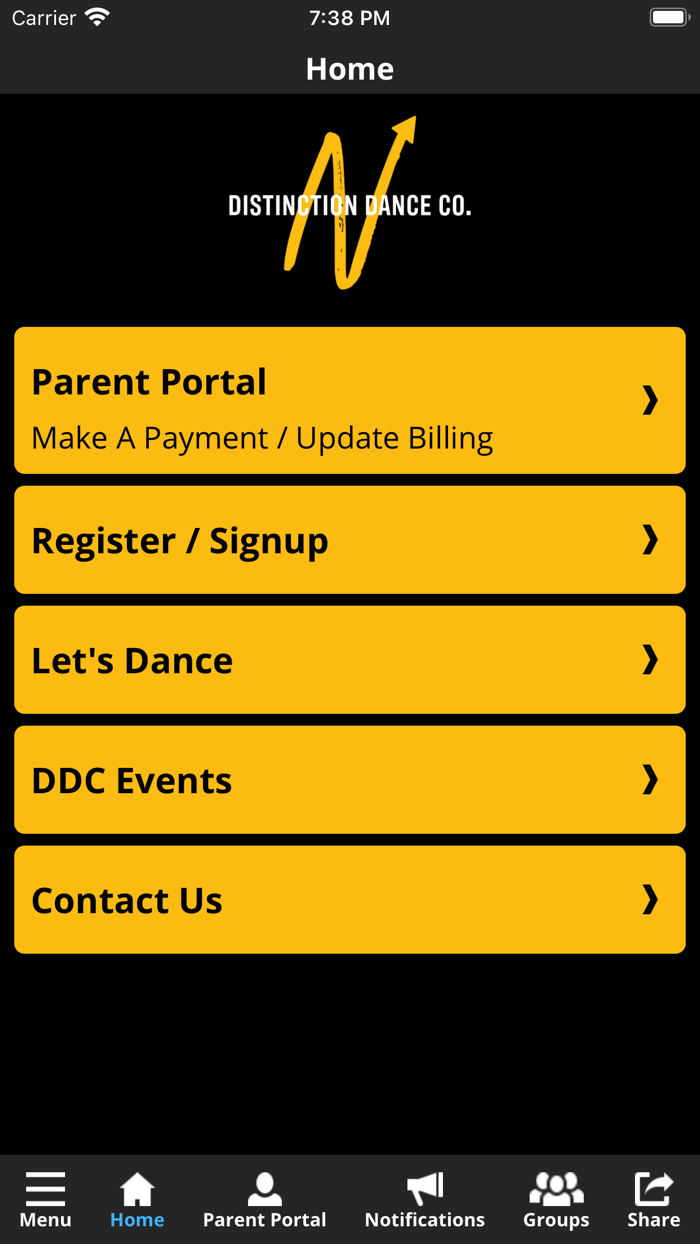The image size is (700, 1244).
Task: Share the app from the bottom bar
Action: click(653, 1200)
